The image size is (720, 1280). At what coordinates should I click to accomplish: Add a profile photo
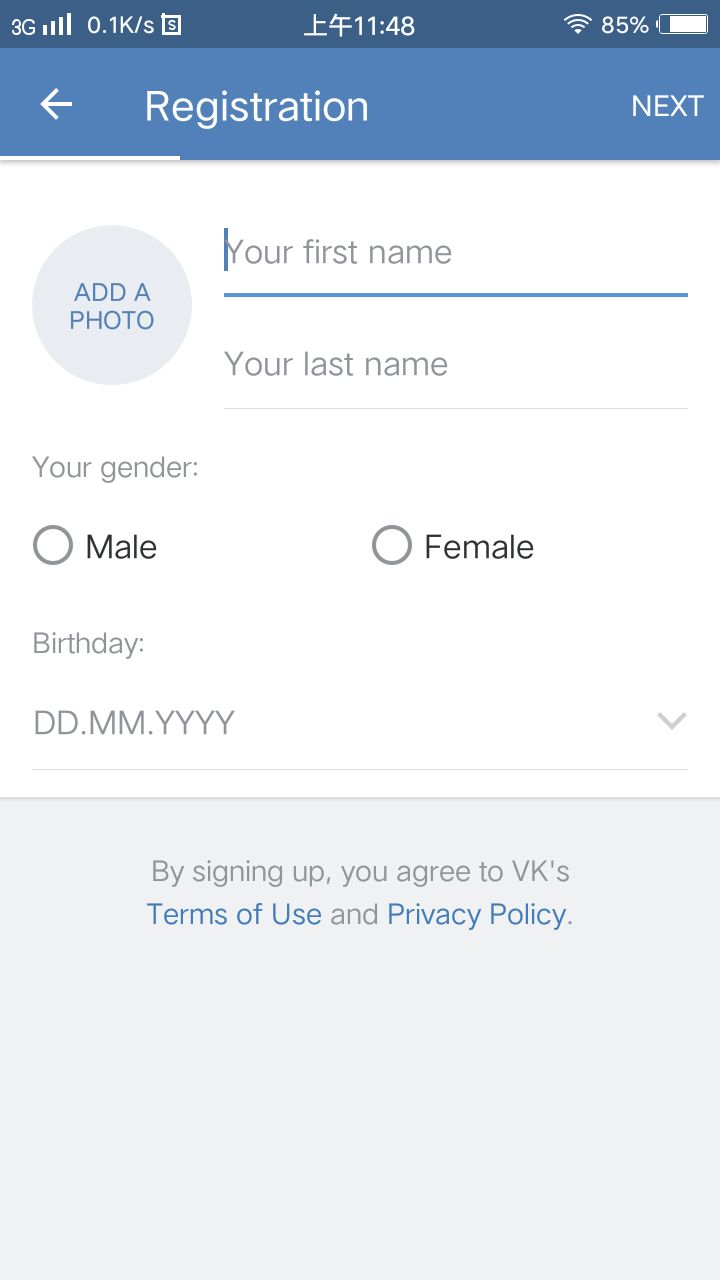coord(112,305)
